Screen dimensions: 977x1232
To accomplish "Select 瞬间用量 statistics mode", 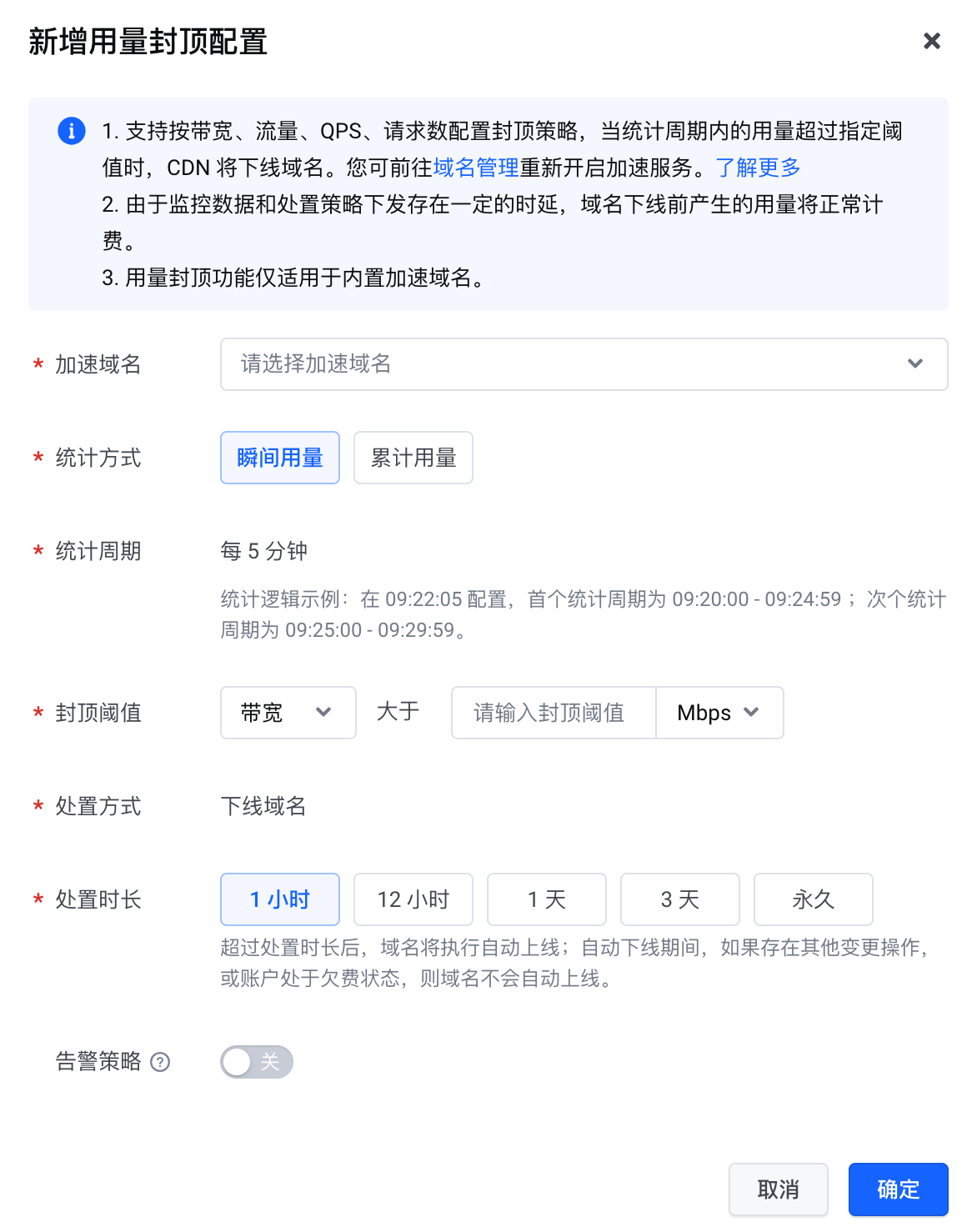I will point(280,458).
